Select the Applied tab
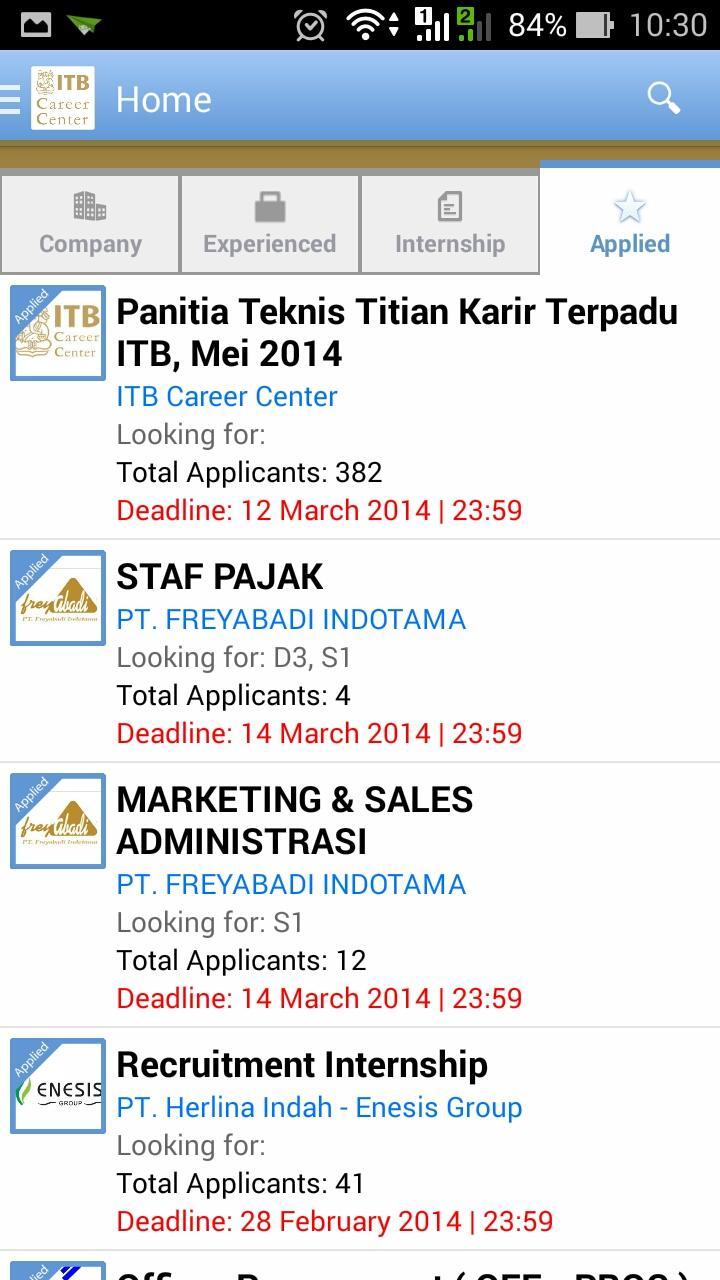The height and width of the screenshot is (1280, 720). tap(630, 224)
